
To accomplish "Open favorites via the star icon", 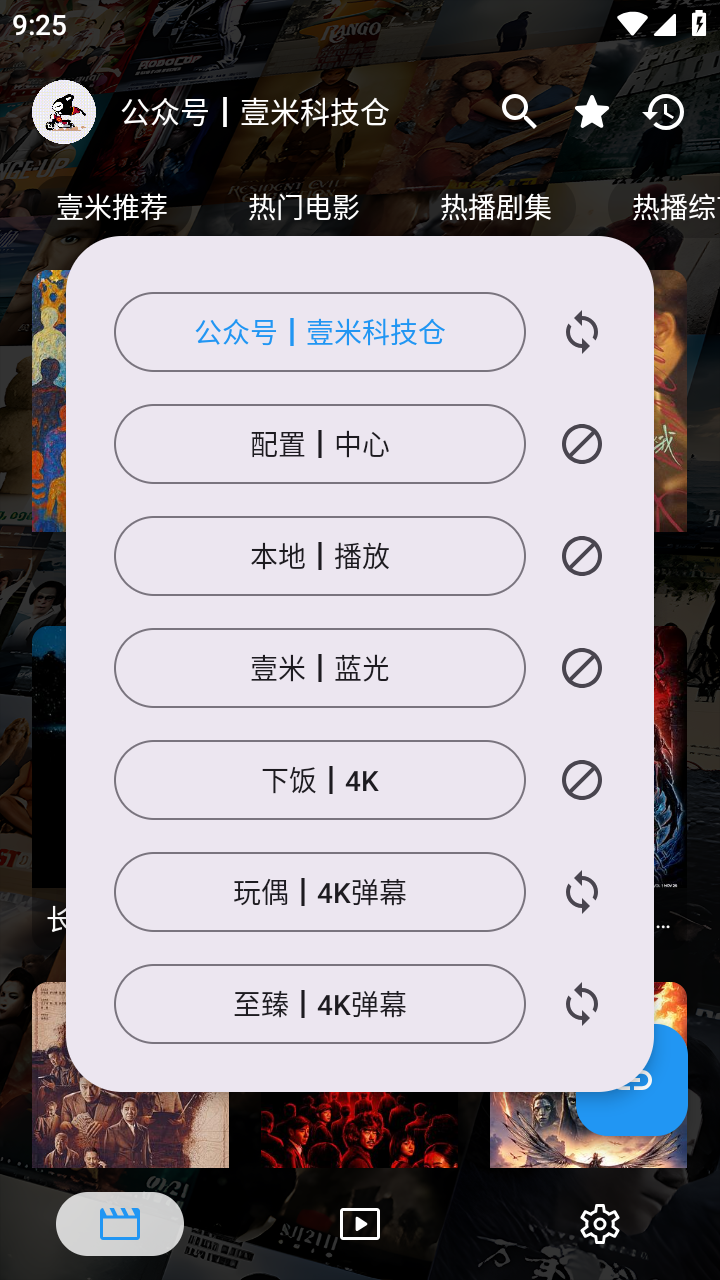I will pos(591,112).
